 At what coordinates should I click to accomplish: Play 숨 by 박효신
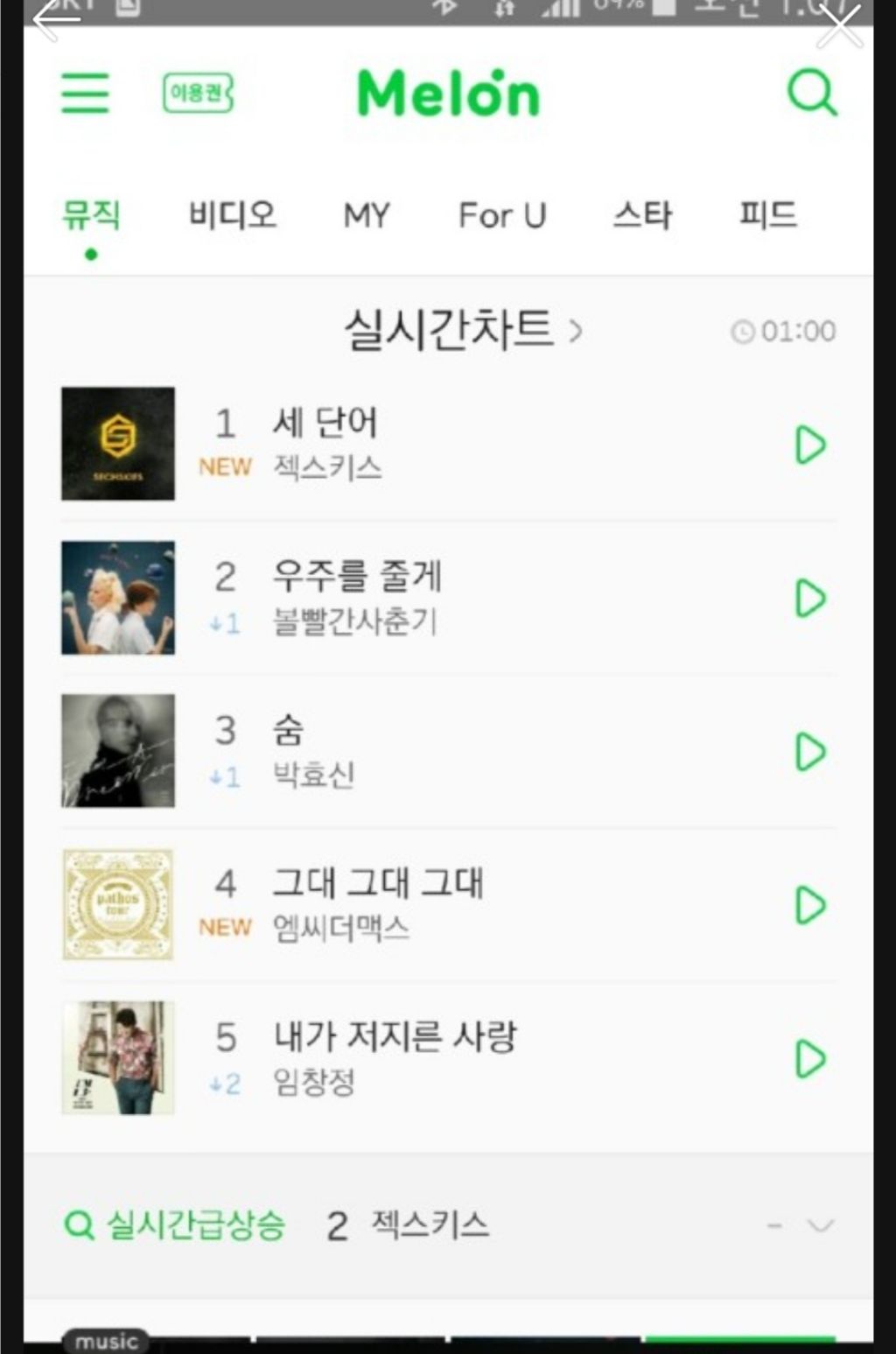click(809, 750)
